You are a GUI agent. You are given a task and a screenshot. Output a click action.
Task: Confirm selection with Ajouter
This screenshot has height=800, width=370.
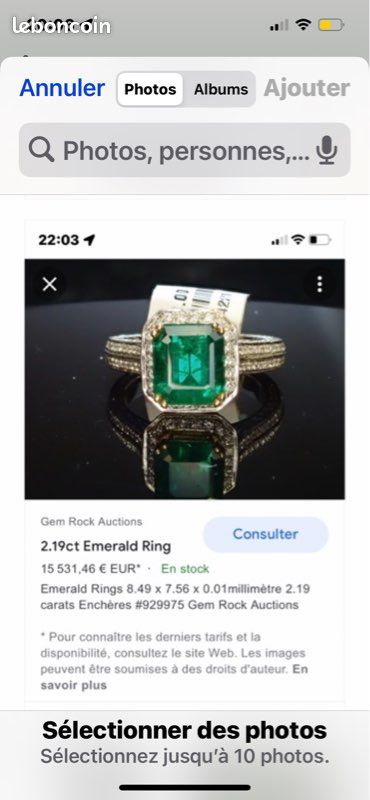(x=307, y=88)
